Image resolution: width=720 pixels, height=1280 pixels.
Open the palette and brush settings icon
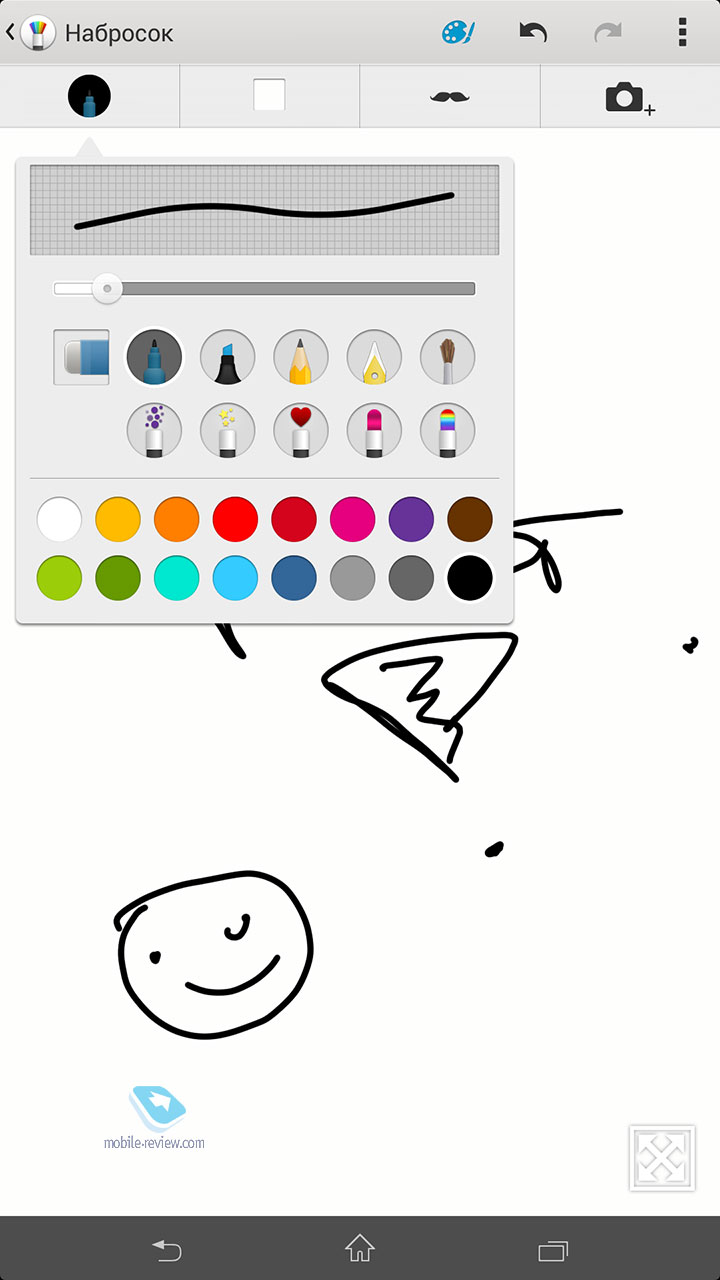[x=458, y=33]
